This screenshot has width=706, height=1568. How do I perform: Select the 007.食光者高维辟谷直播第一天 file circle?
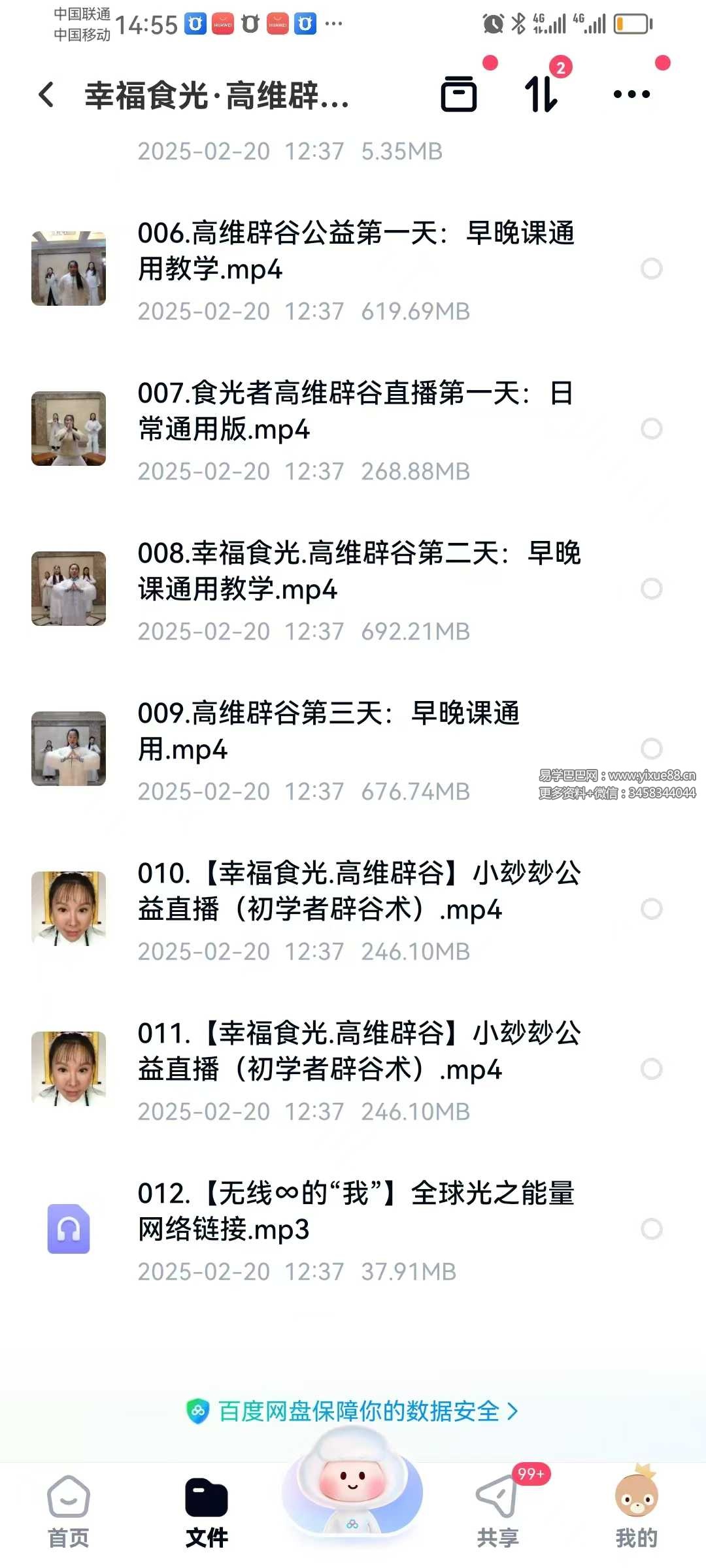(x=652, y=429)
